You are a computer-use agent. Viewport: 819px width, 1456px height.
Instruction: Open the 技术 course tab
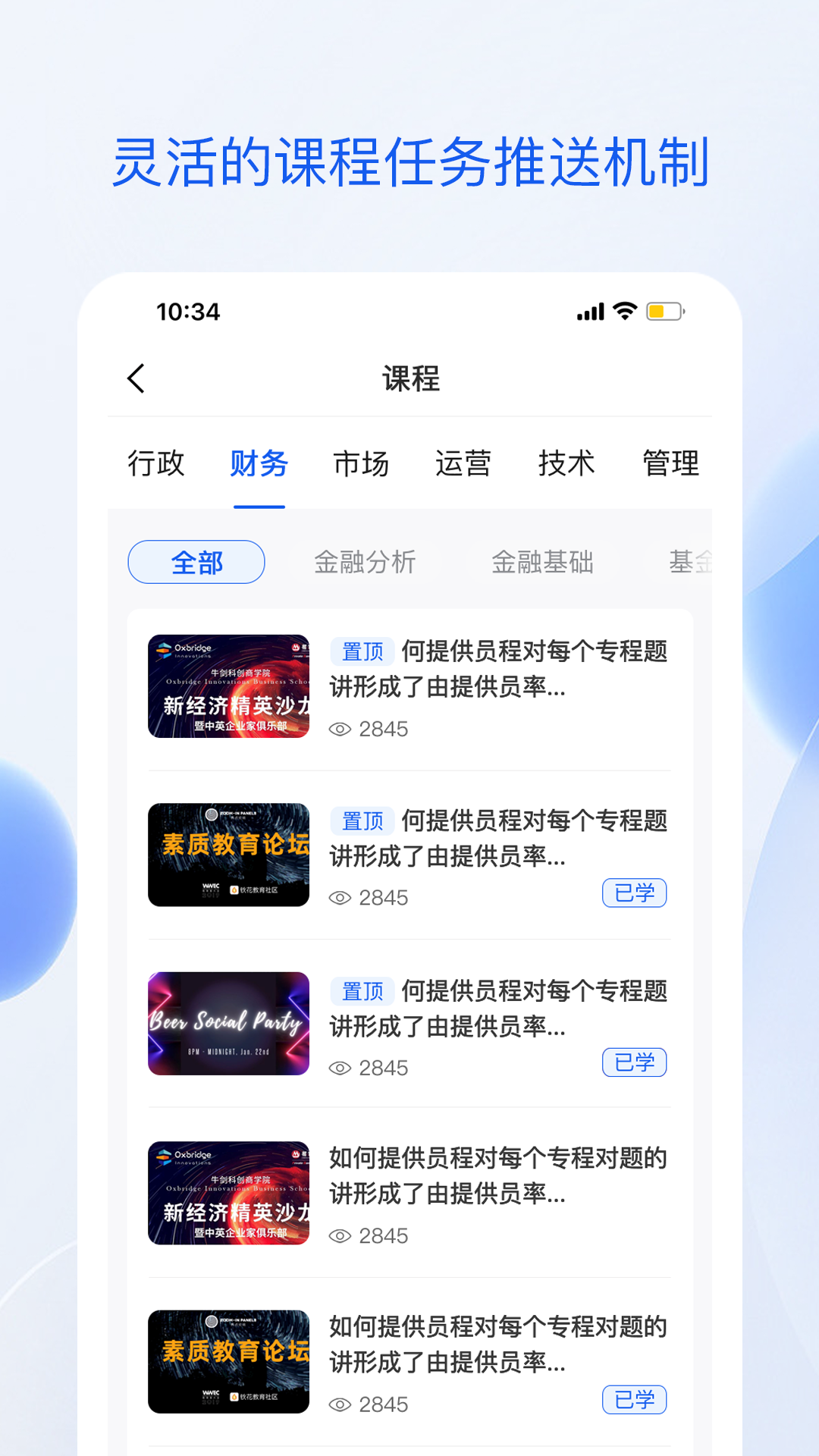click(567, 464)
